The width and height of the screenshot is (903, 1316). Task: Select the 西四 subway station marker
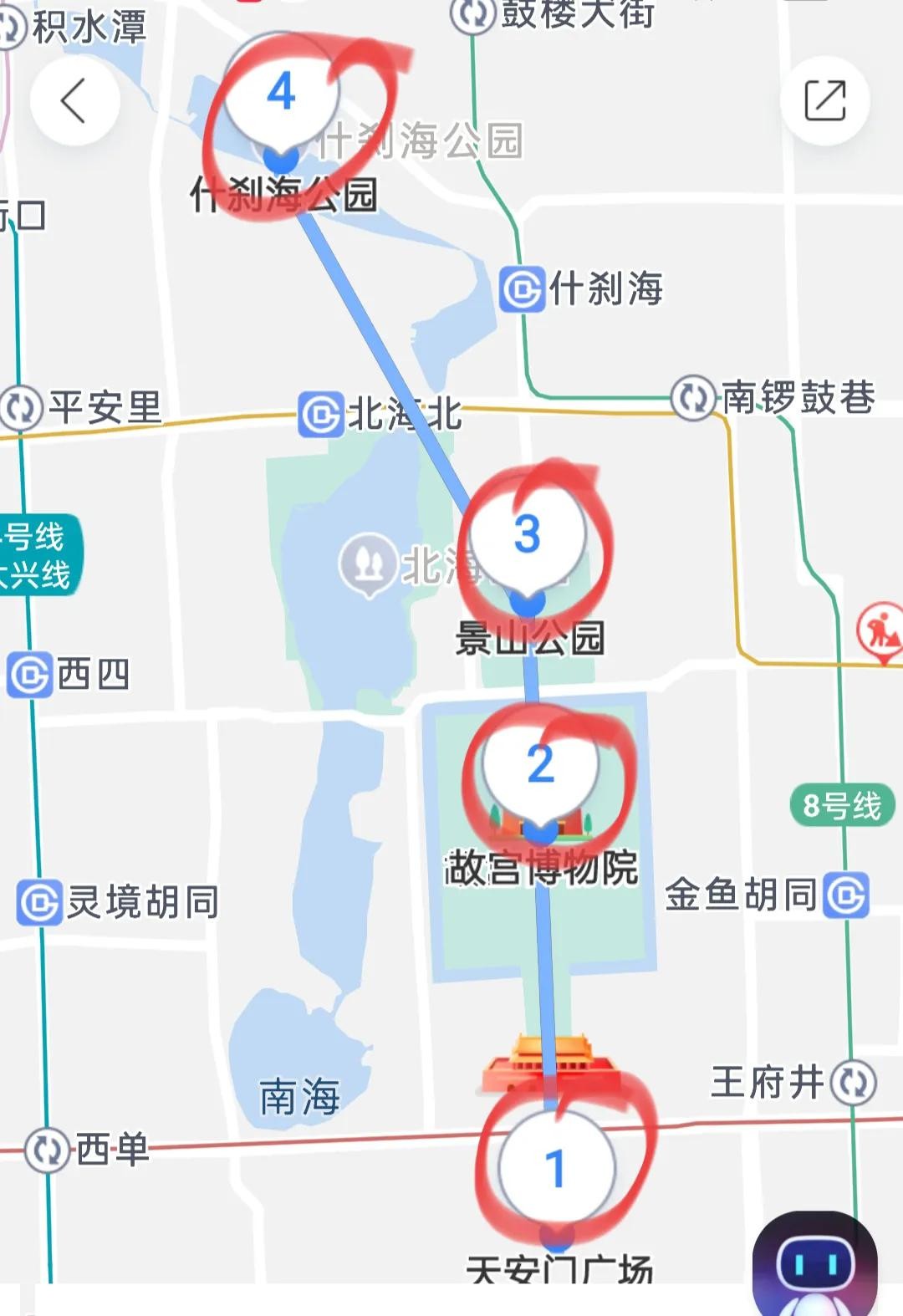point(30,675)
